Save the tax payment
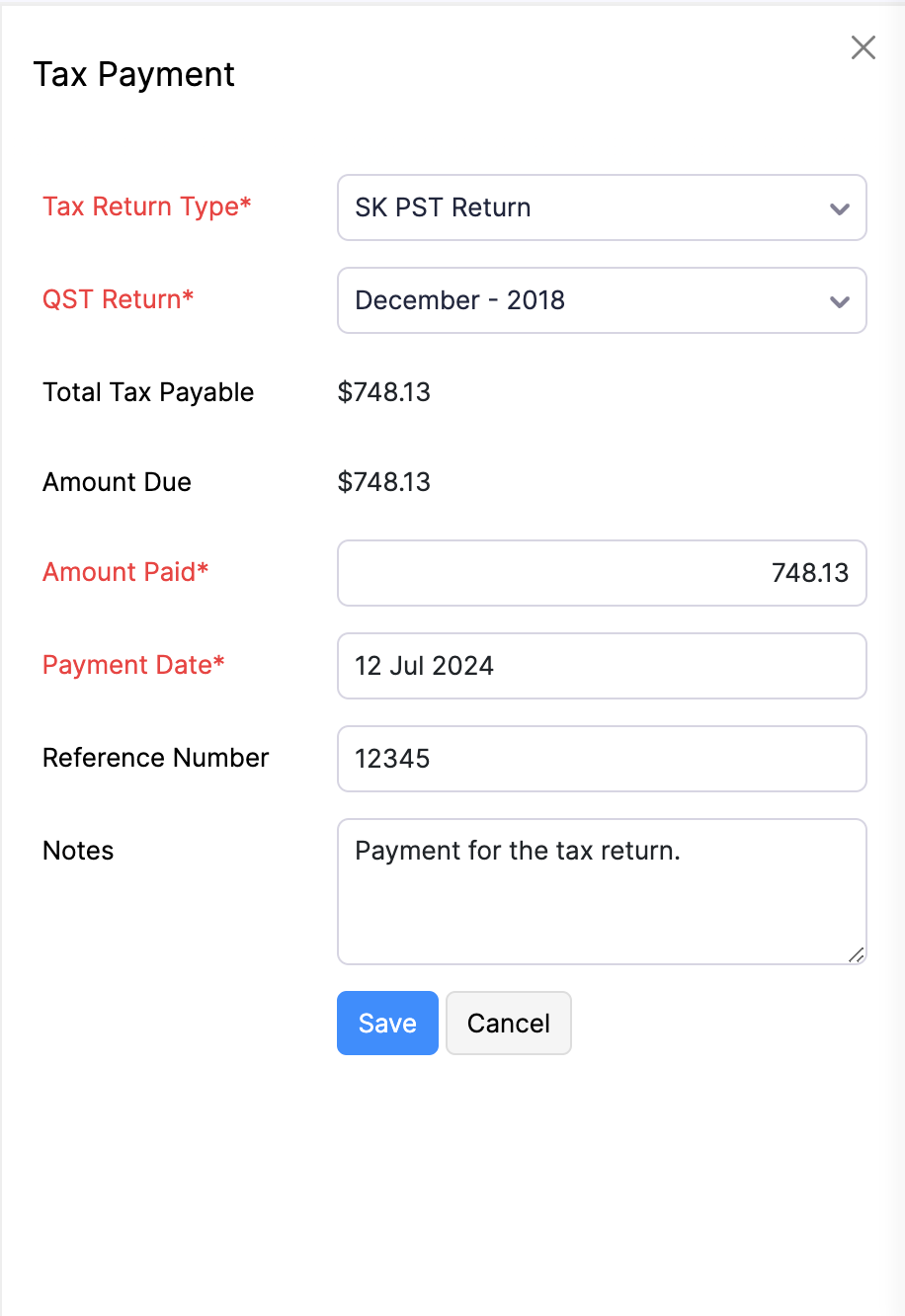Viewport: 905px width, 1316px height. pyautogui.click(x=387, y=1023)
